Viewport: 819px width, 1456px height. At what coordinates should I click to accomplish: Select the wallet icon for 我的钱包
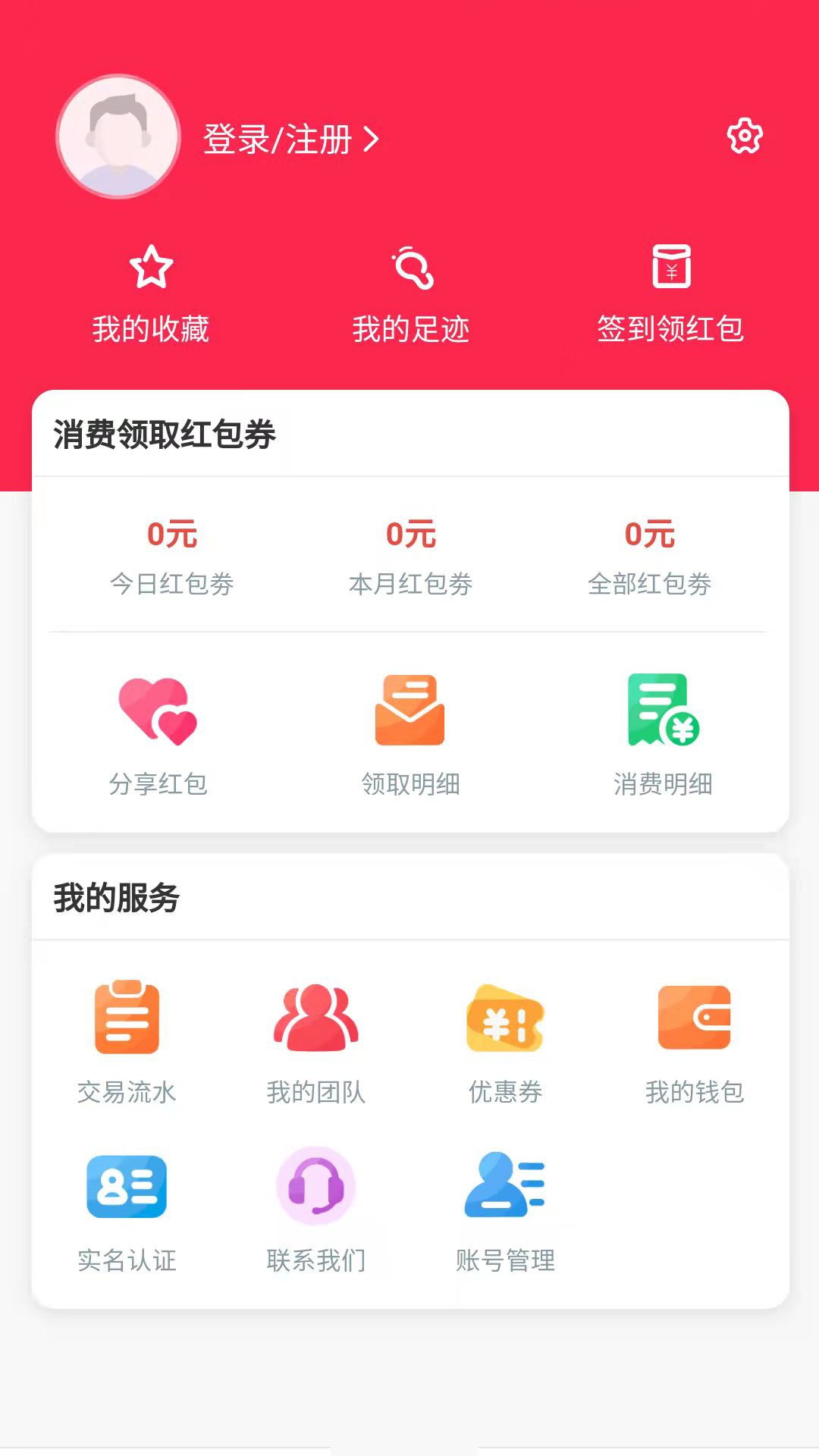694,1020
